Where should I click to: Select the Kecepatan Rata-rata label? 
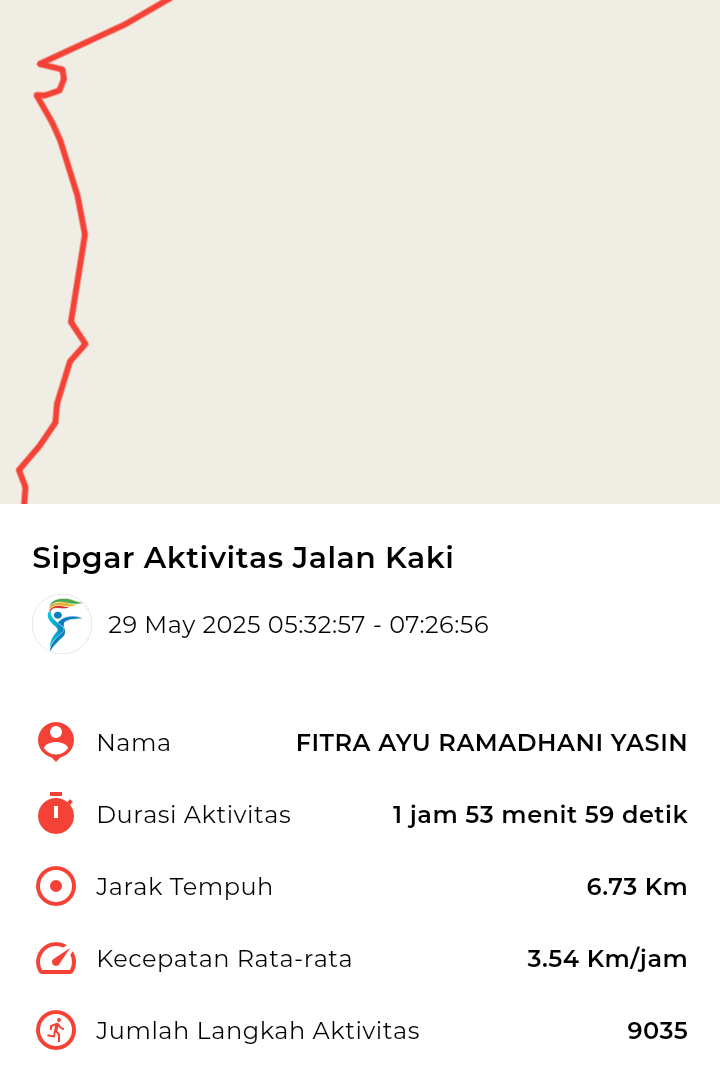[x=224, y=958]
